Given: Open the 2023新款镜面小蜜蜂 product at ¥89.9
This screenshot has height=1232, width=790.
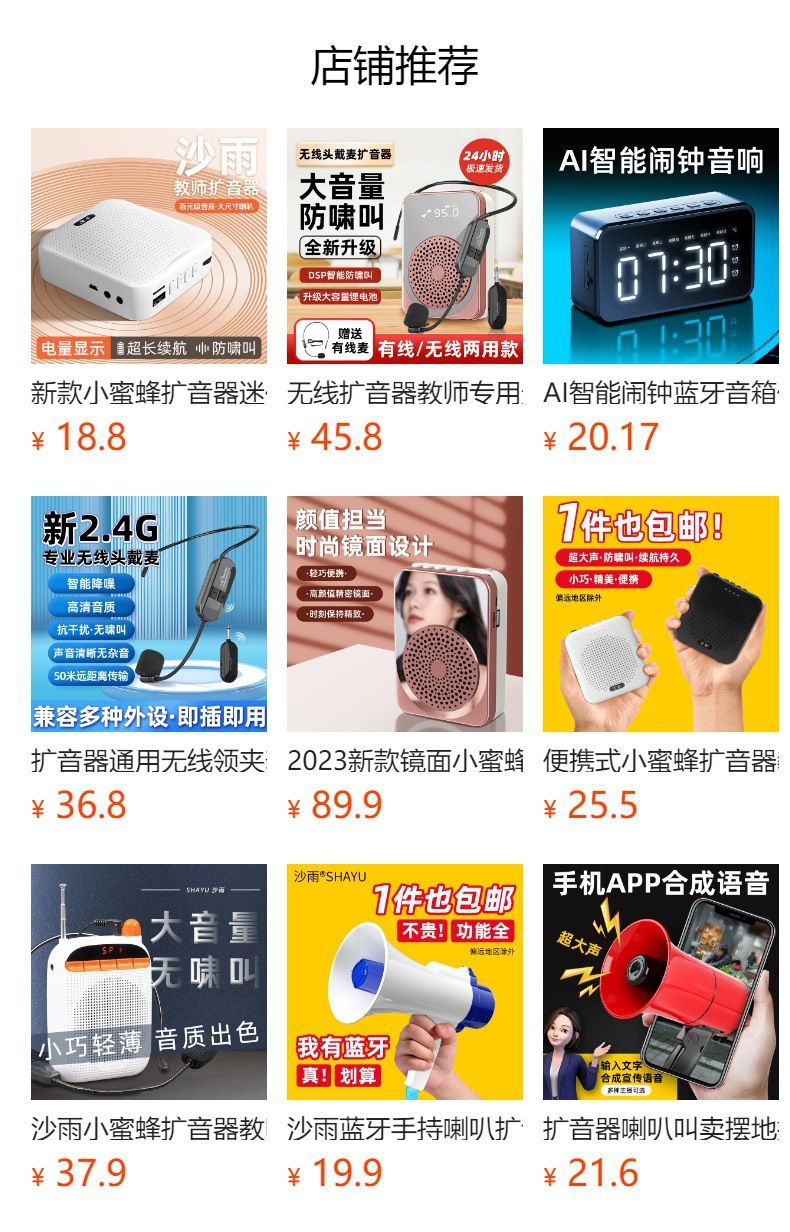Looking at the screenshot, I should (x=405, y=614).
